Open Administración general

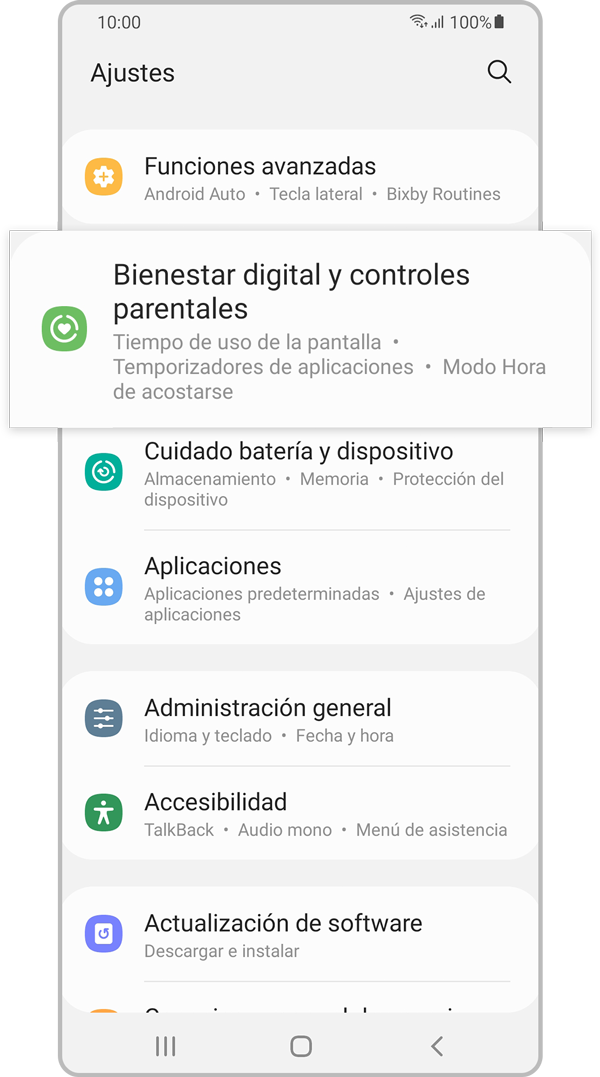(300, 720)
